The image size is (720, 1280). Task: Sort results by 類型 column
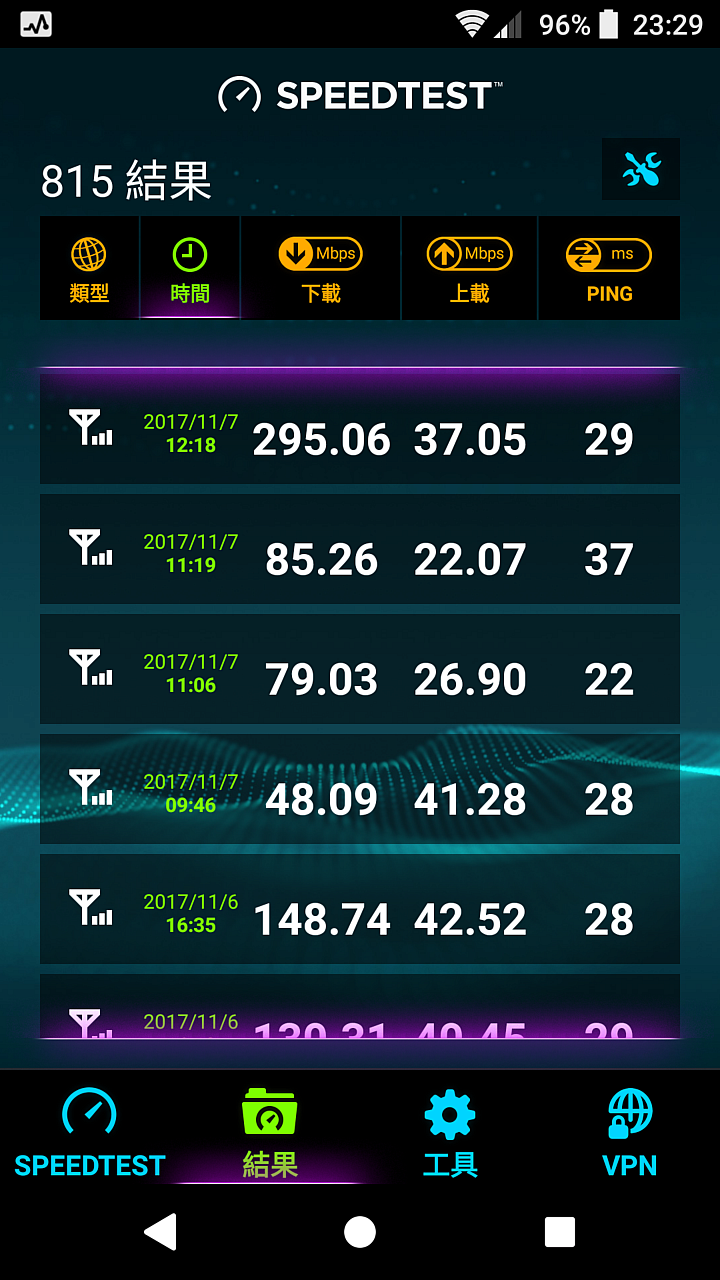[89, 269]
